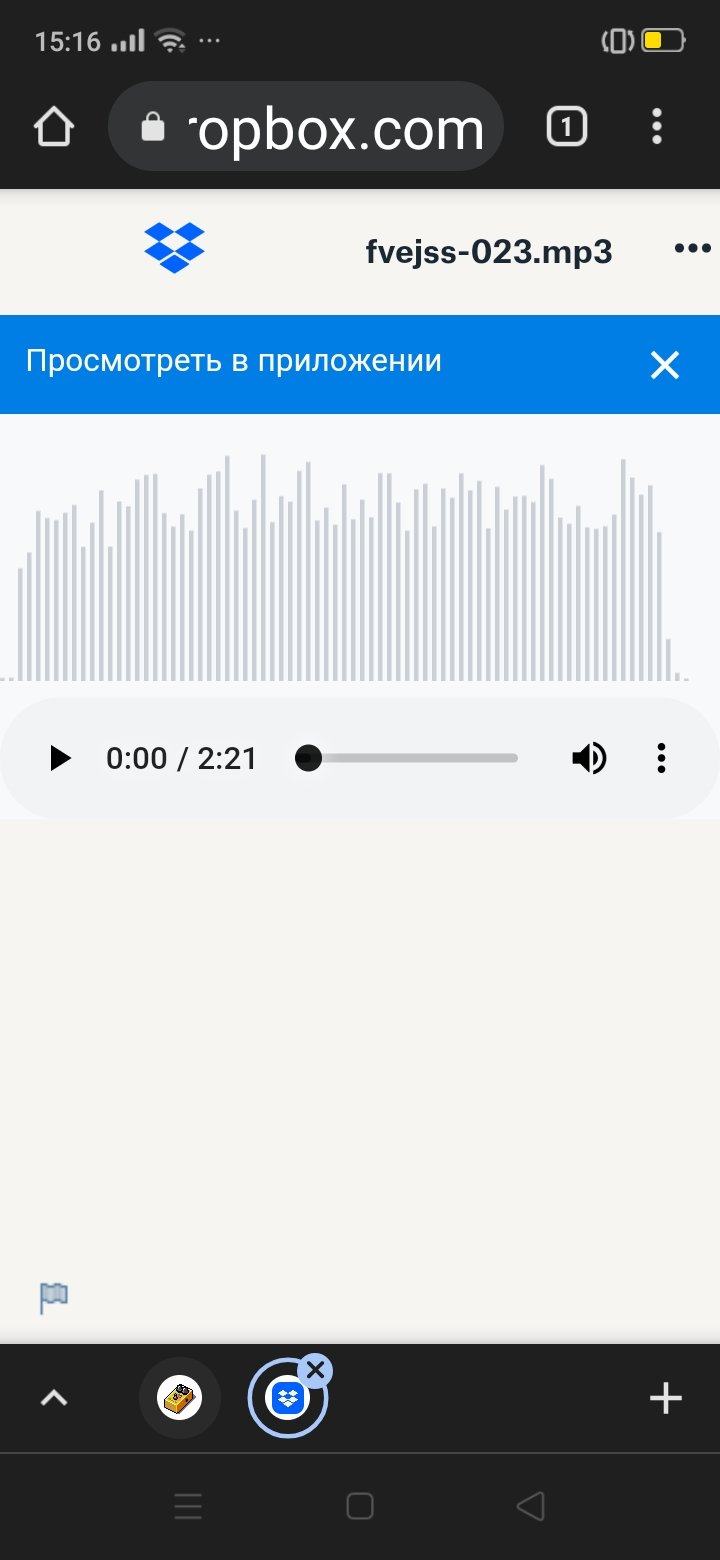Open the tab switcher showing 1 tab

click(x=566, y=127)
